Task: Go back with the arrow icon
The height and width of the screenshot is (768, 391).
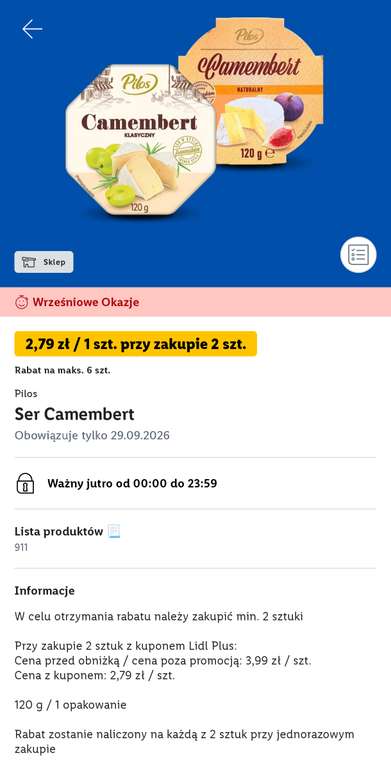Action: 32,29
